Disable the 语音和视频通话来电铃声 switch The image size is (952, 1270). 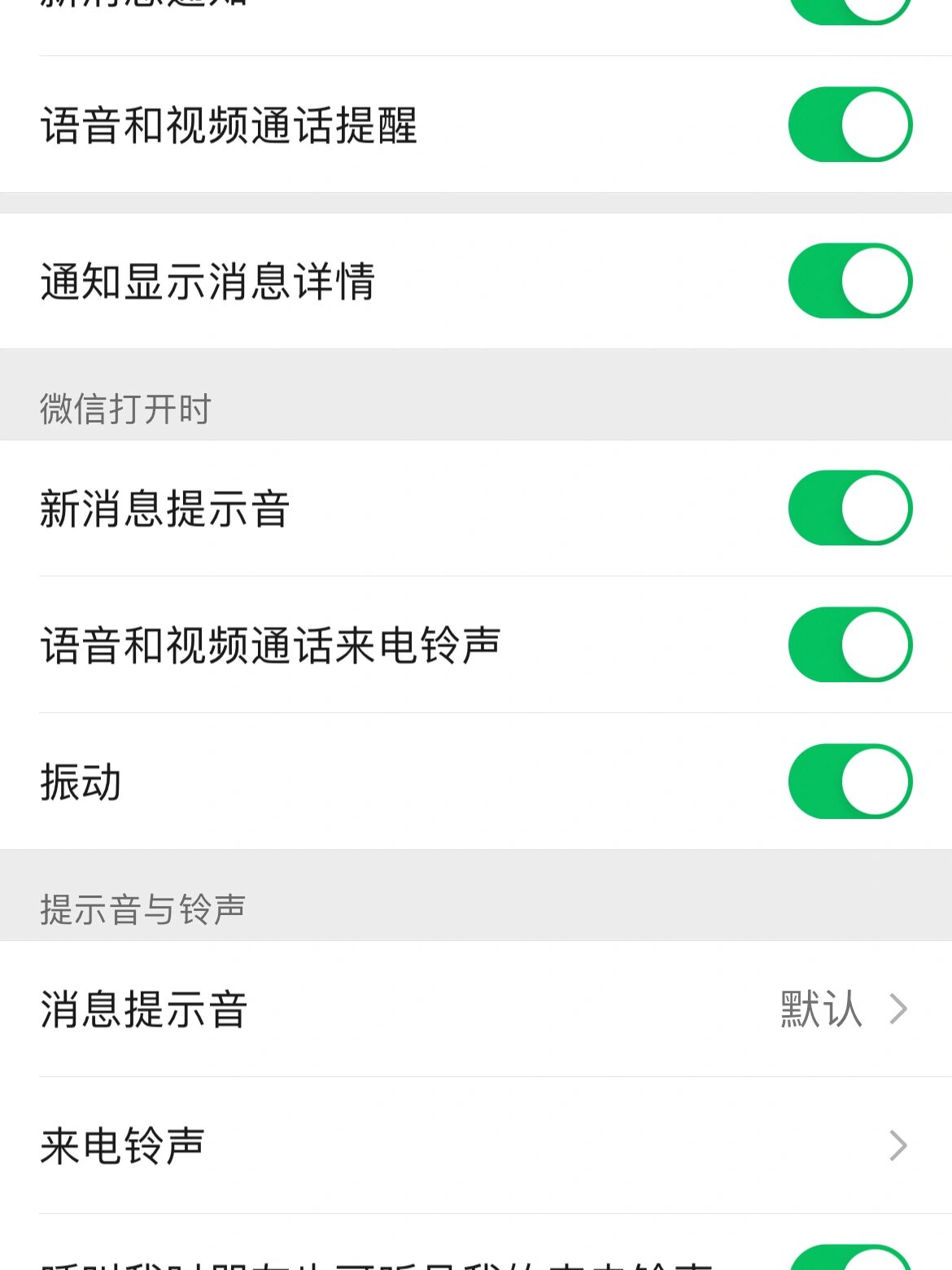click(849, 643)
